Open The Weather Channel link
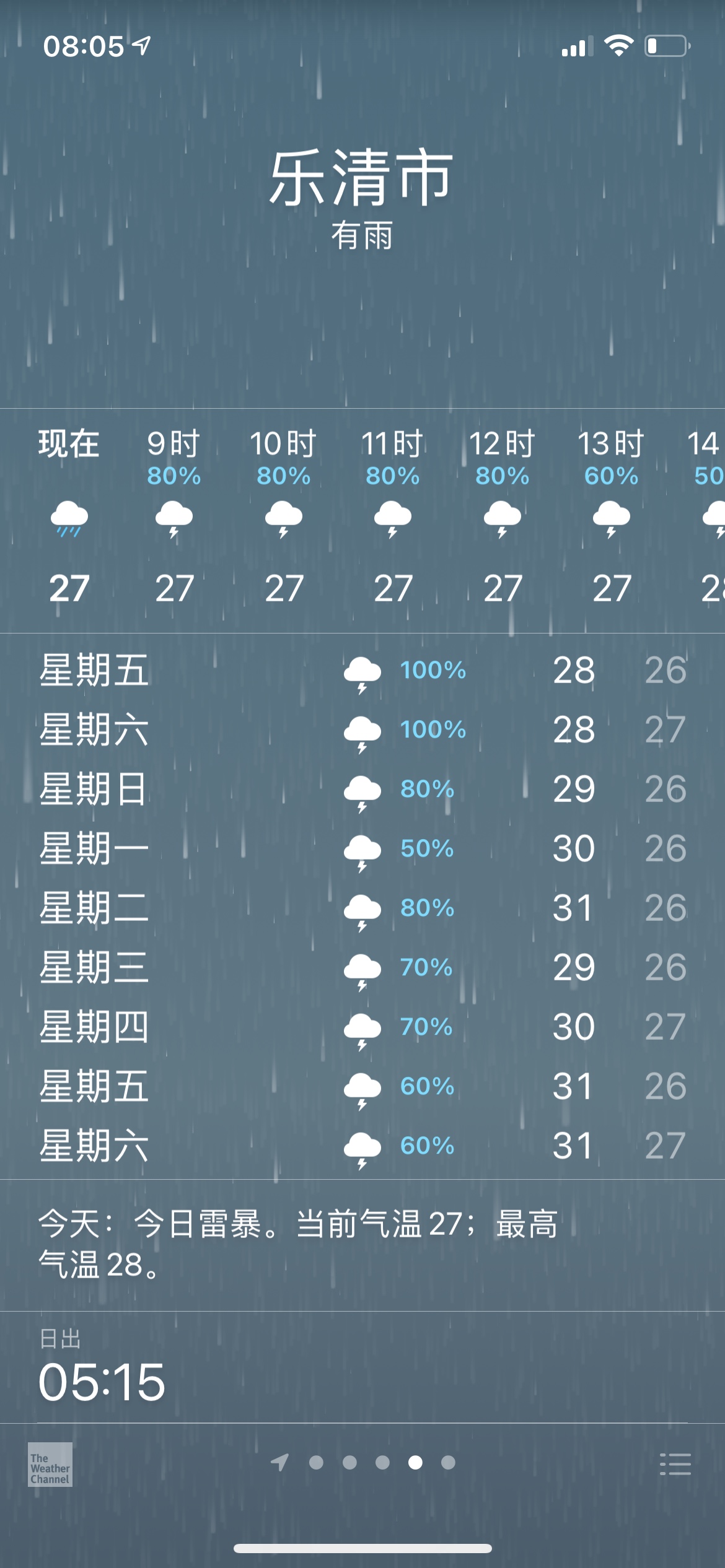 (x=50, y=1464)
